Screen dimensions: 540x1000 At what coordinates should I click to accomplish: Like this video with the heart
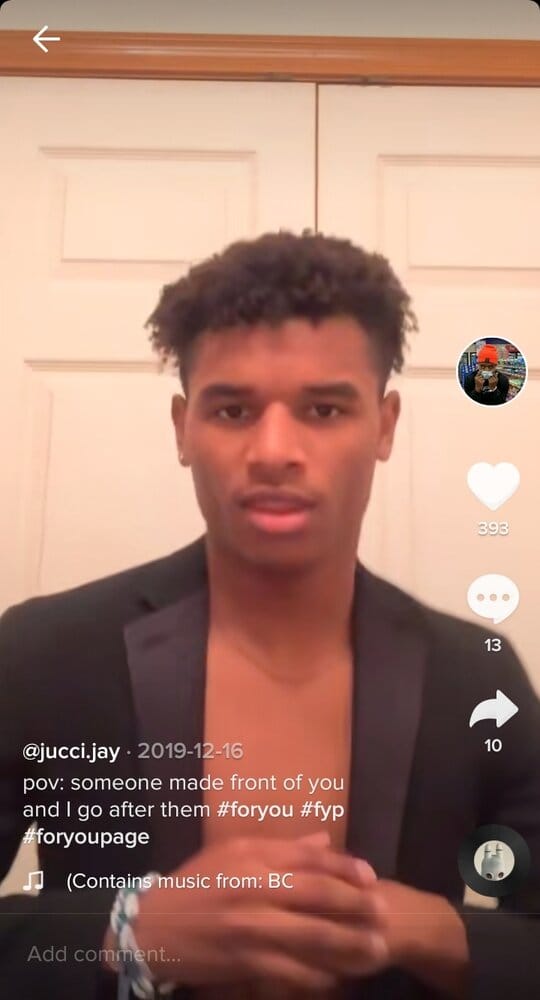point(493,485)
